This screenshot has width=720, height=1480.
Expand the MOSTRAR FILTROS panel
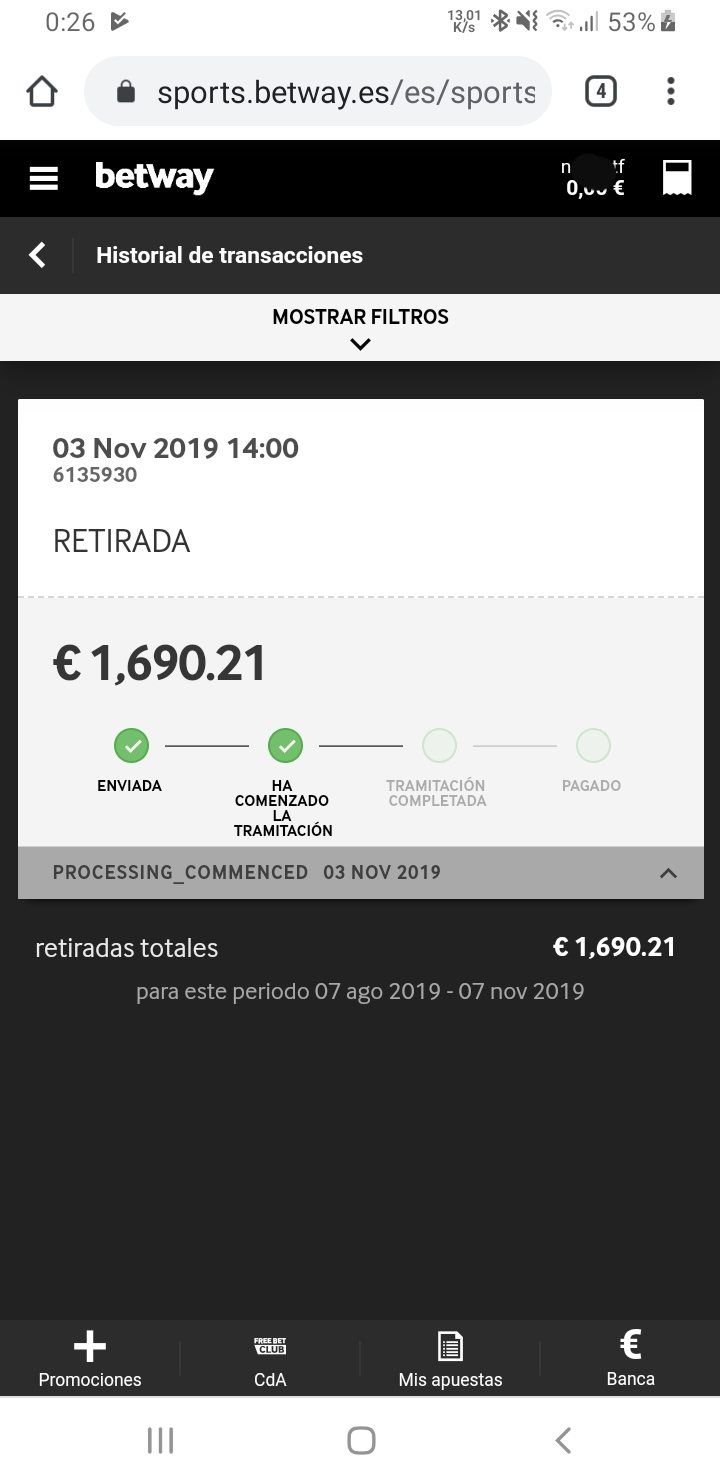360,329
